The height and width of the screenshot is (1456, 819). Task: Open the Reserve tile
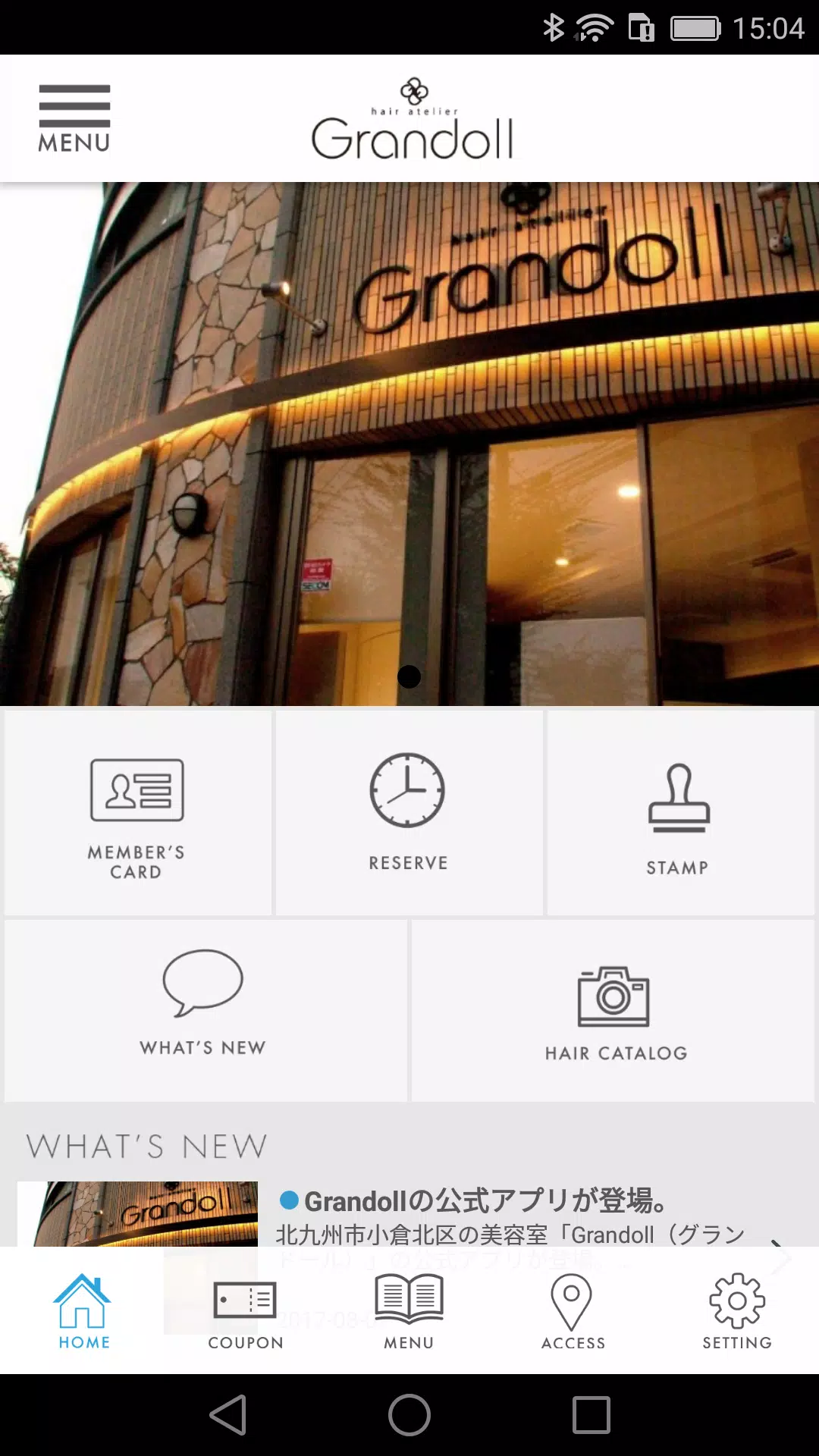tap(408, 814)
